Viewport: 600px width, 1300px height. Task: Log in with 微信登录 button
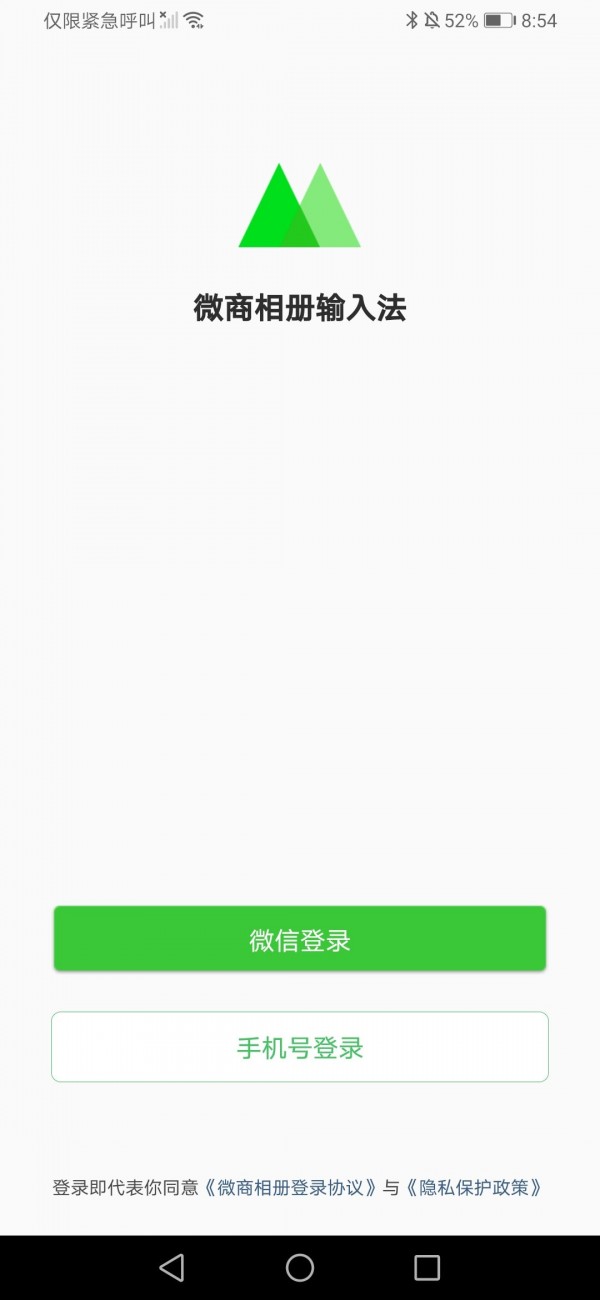[x=300, y=939]
